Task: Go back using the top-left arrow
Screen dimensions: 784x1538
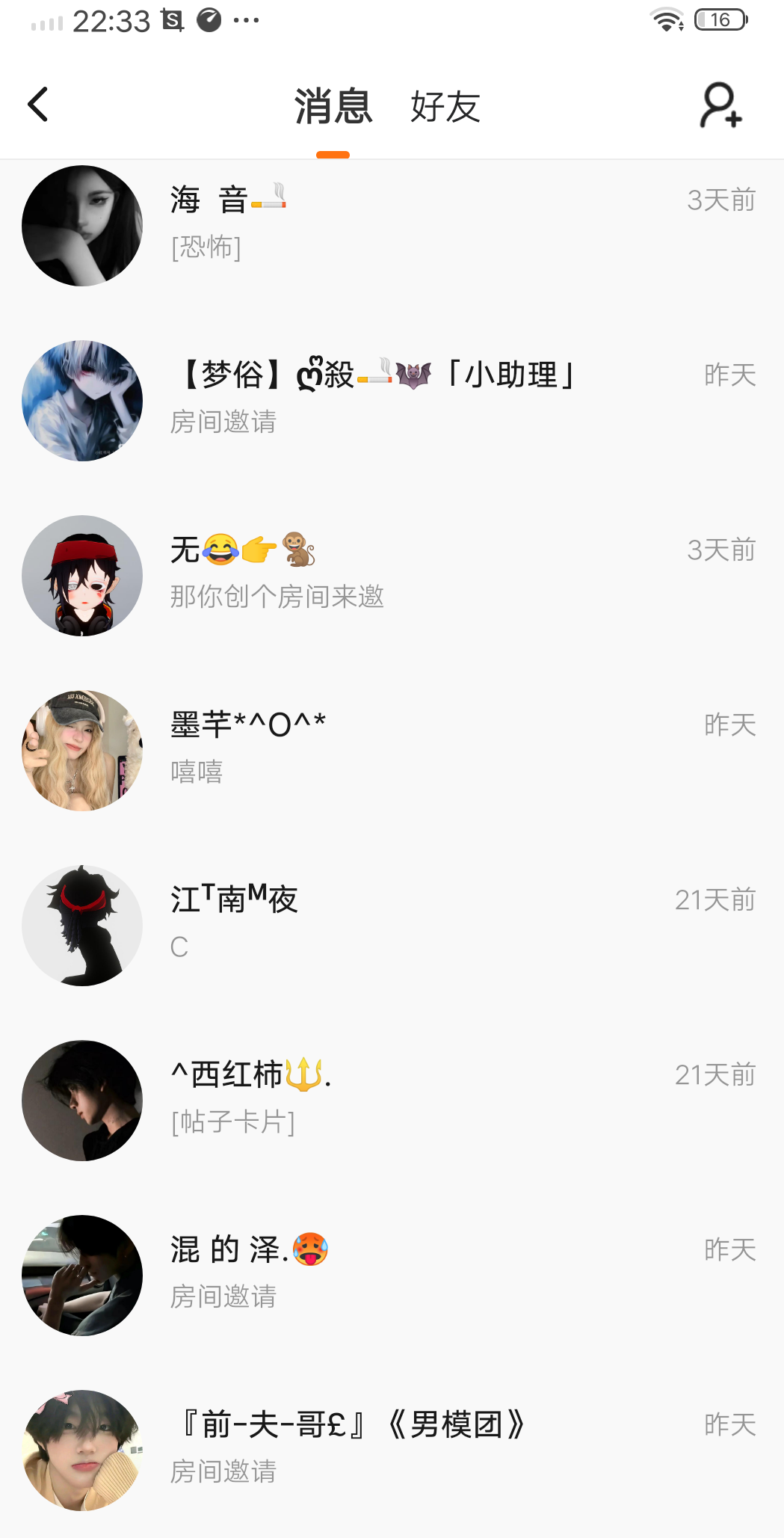Action: tap(38, 105)
